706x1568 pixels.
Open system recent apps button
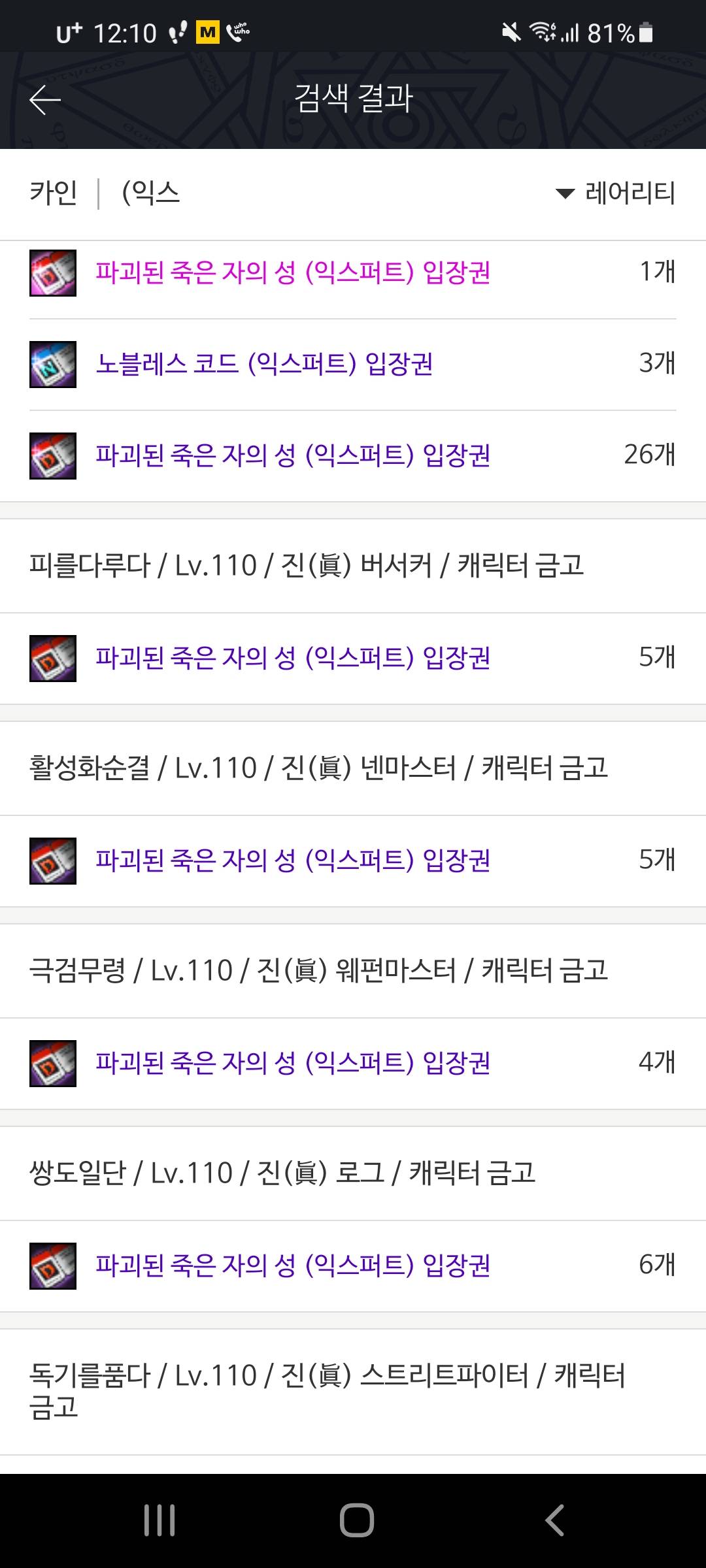click(160, 1520)
